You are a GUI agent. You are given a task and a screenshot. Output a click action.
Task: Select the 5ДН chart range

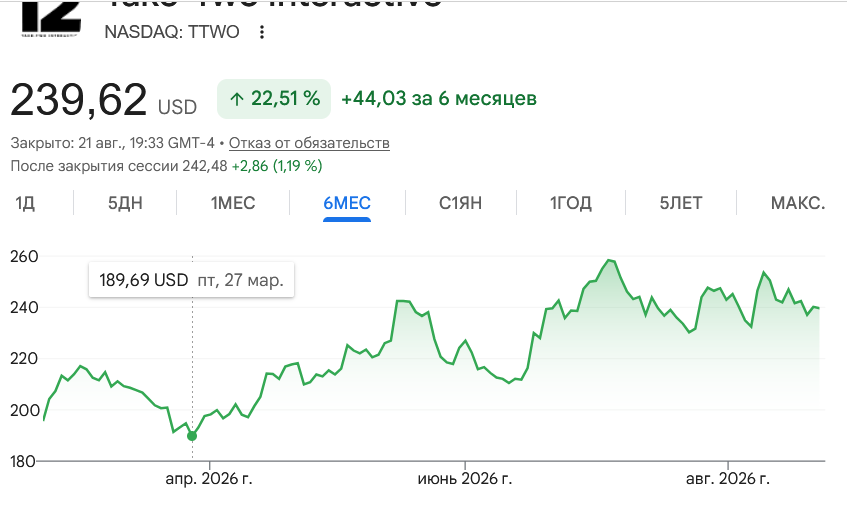point(125,203)
